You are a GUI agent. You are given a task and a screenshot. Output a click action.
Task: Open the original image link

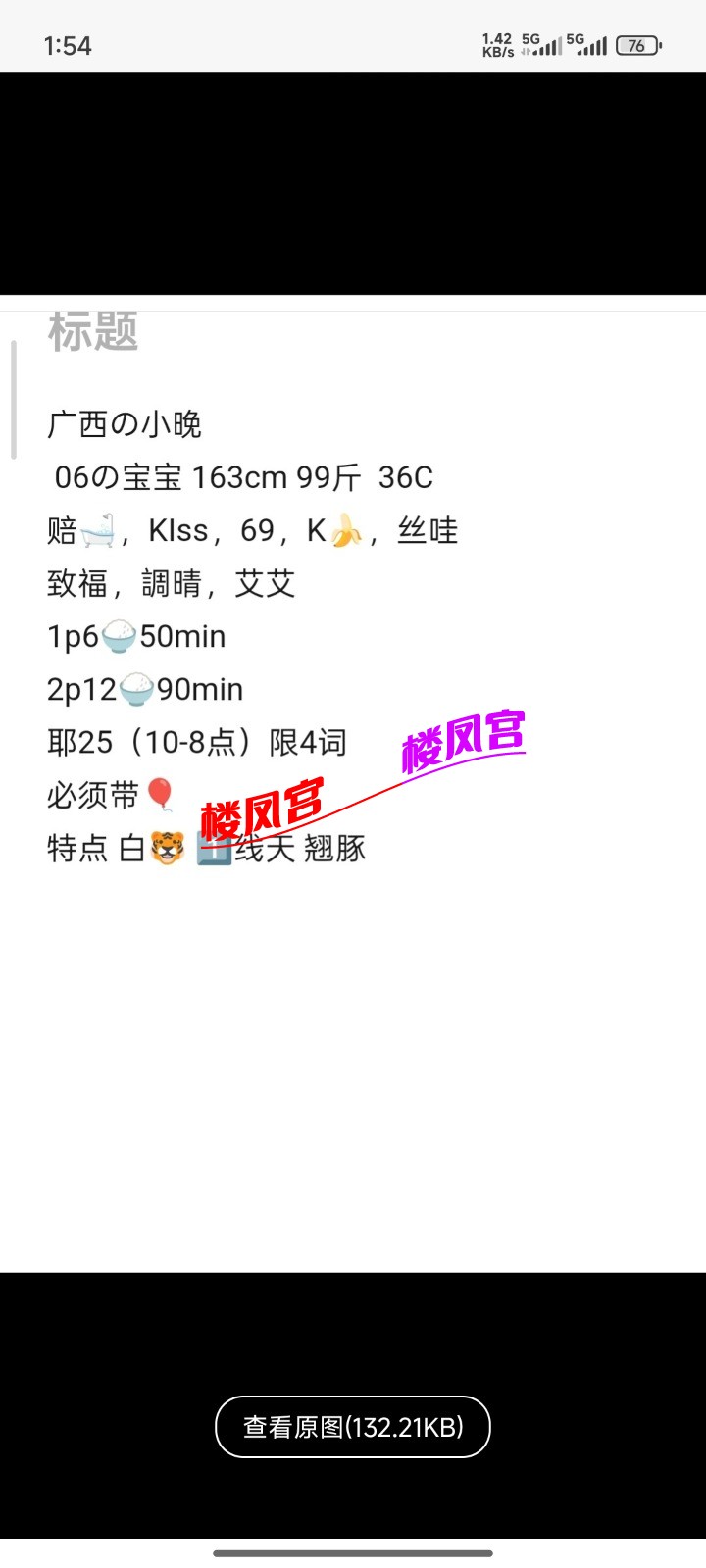[353, 1428]
